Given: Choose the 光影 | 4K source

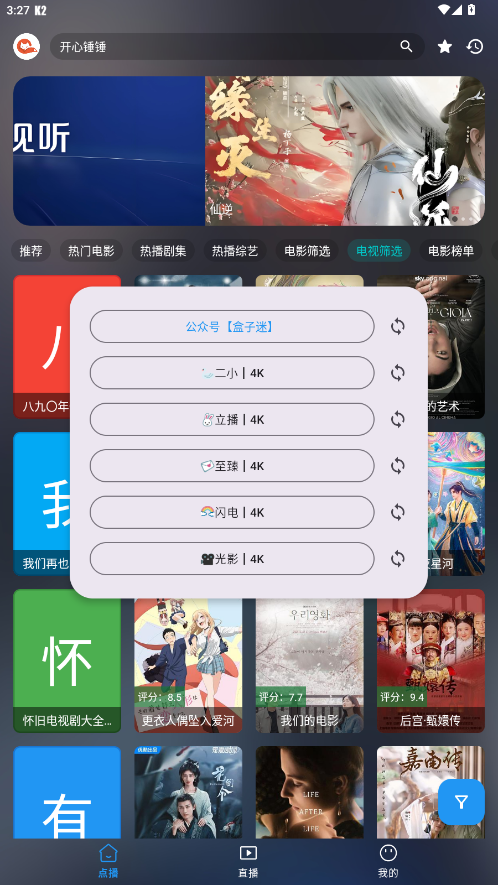Looking at the screenshot, I should 232,559.
